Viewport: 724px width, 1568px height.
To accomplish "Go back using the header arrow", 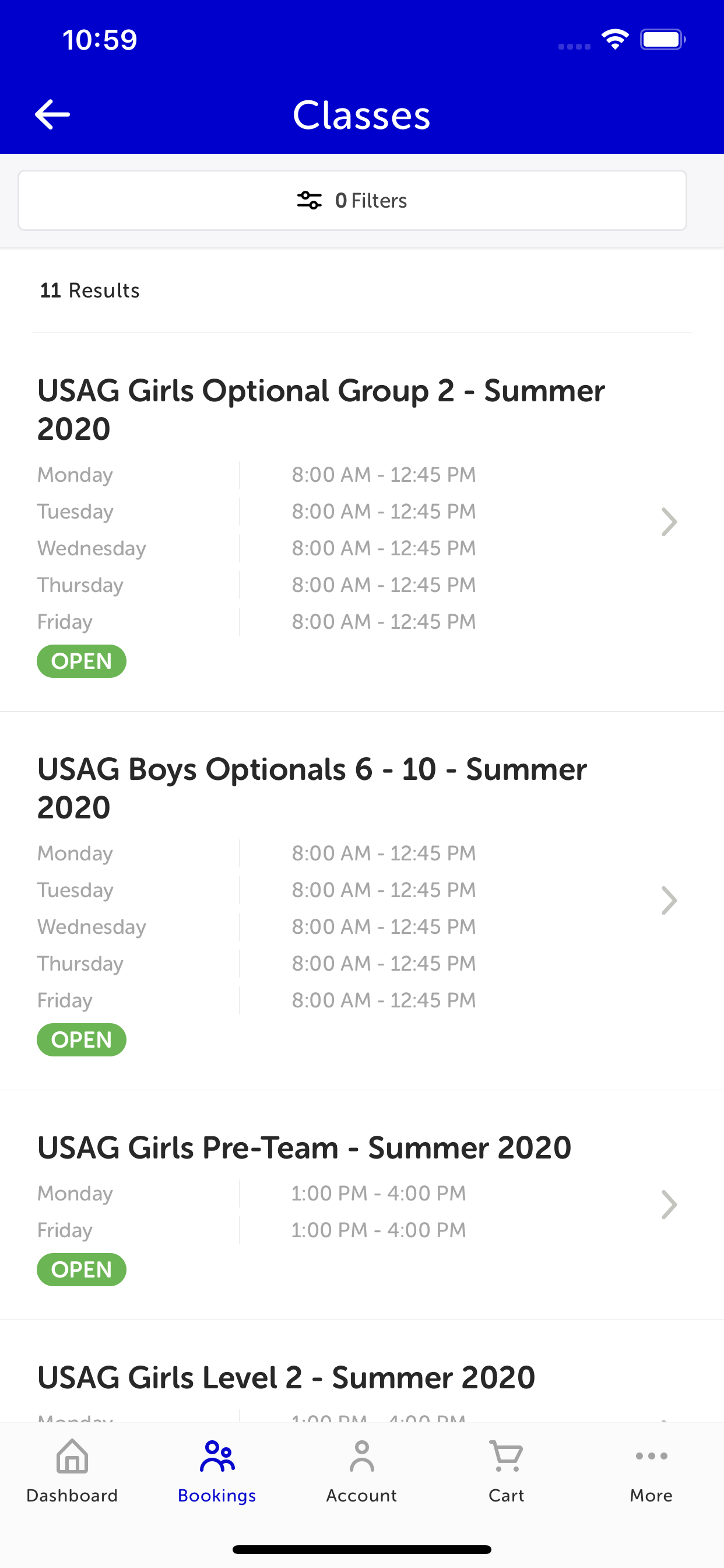I will (52, 114).
